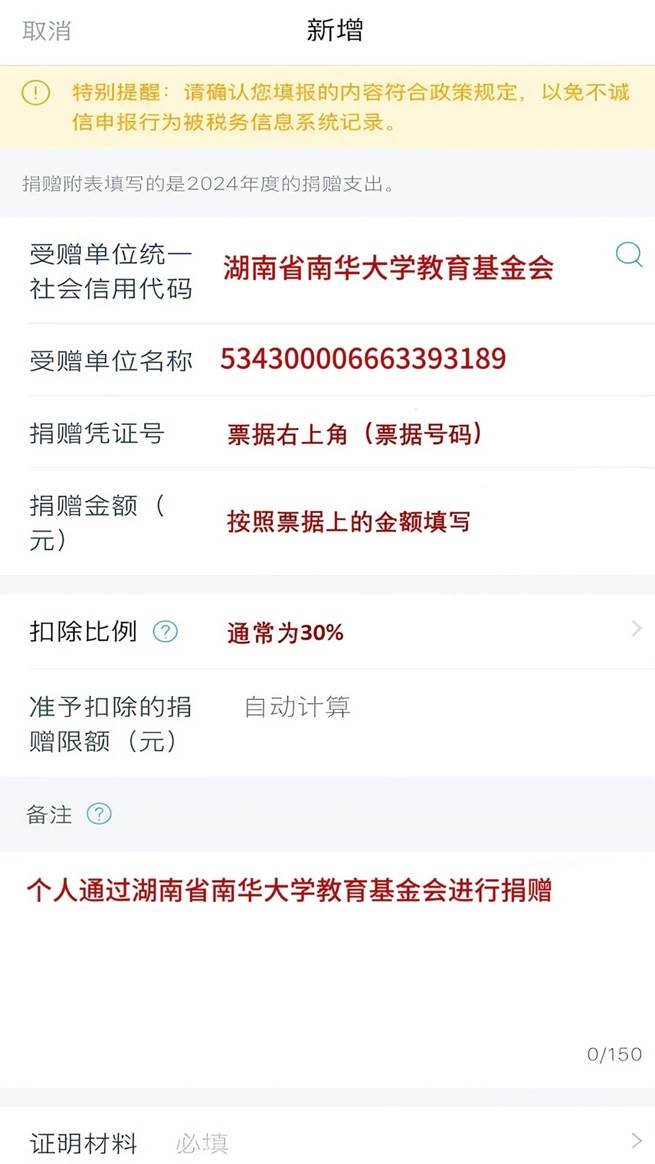This screenshot has width=655, height=1164.
Task: Open the help icon beside 扣除比例
Action: click(165, 632)
